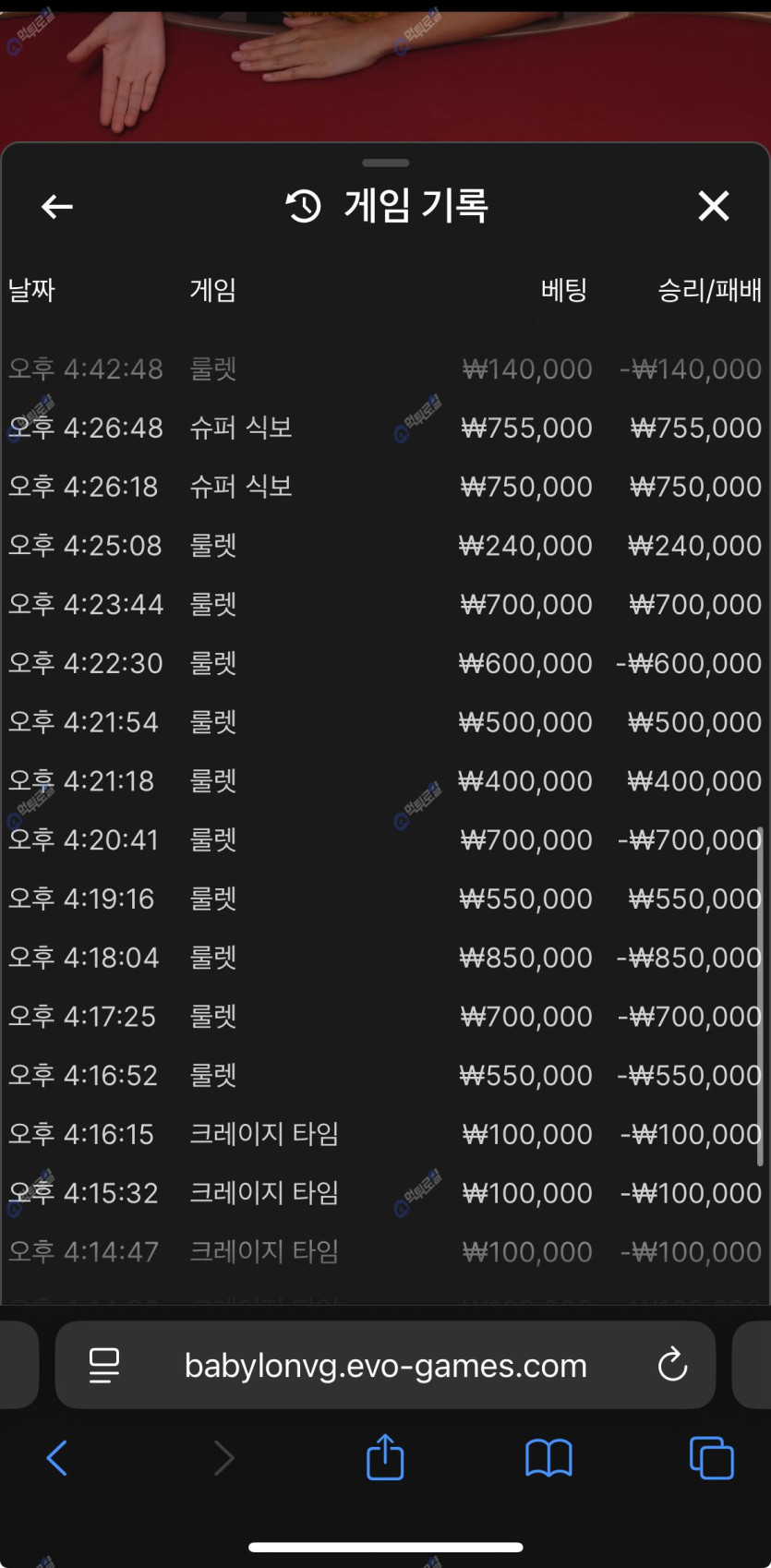Open the 오후 4:22:30 룰렛 entry
Viewport: 771px width, 1568px height.
tap(385, 663)
